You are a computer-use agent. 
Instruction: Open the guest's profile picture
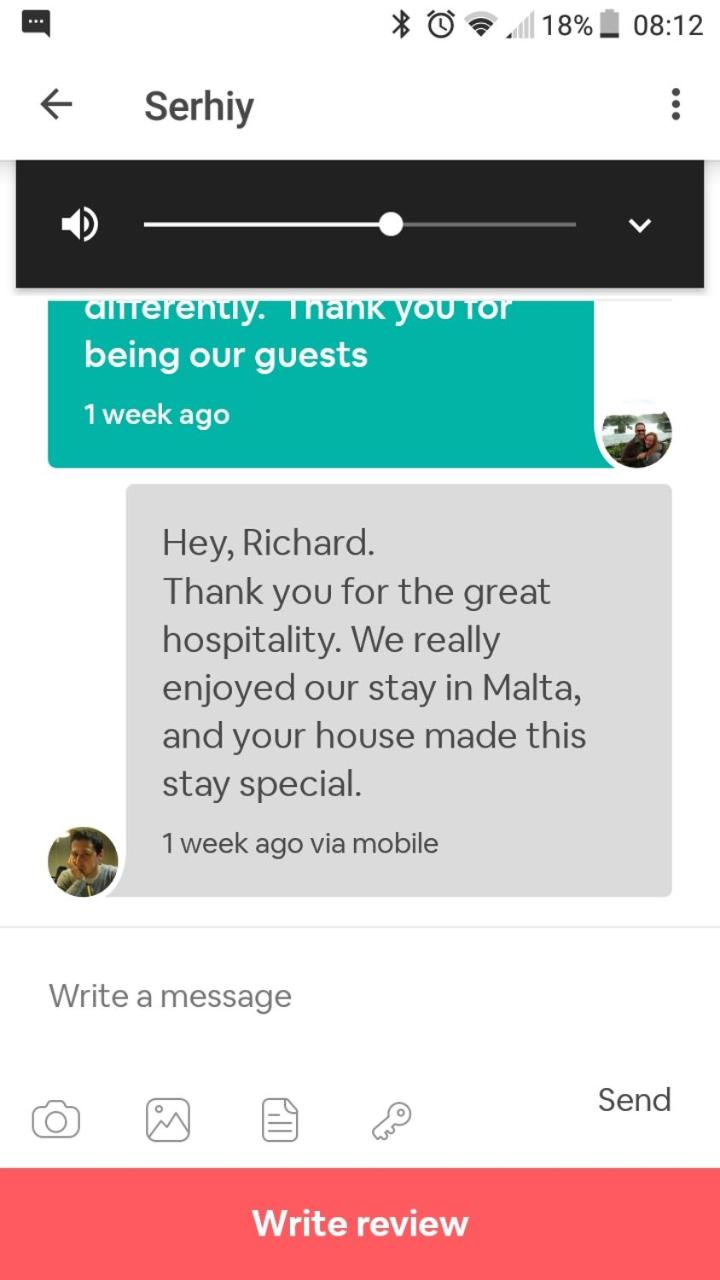tap(84, 862)
